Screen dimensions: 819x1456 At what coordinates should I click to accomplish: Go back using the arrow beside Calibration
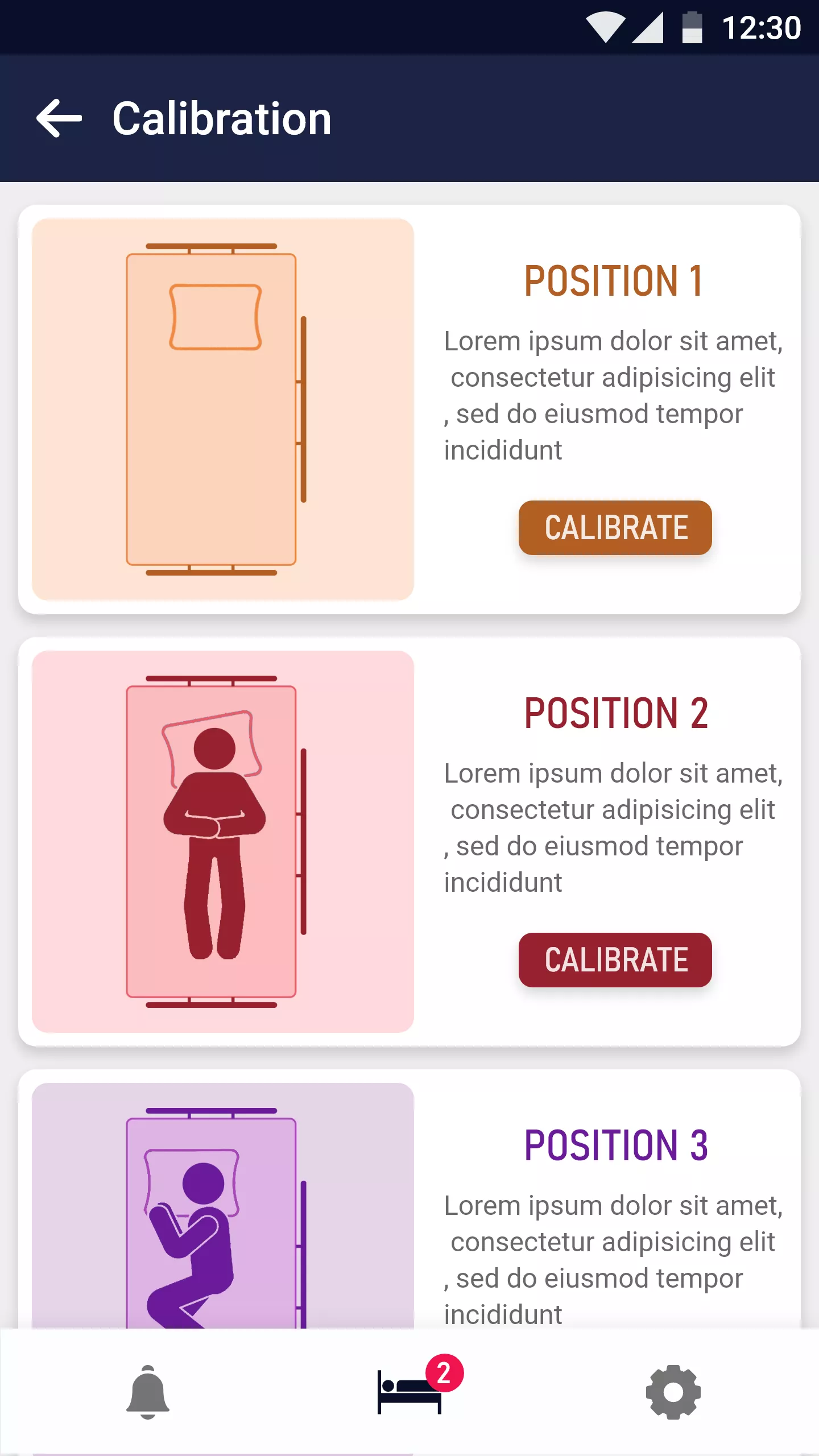[x=59, y=118]
